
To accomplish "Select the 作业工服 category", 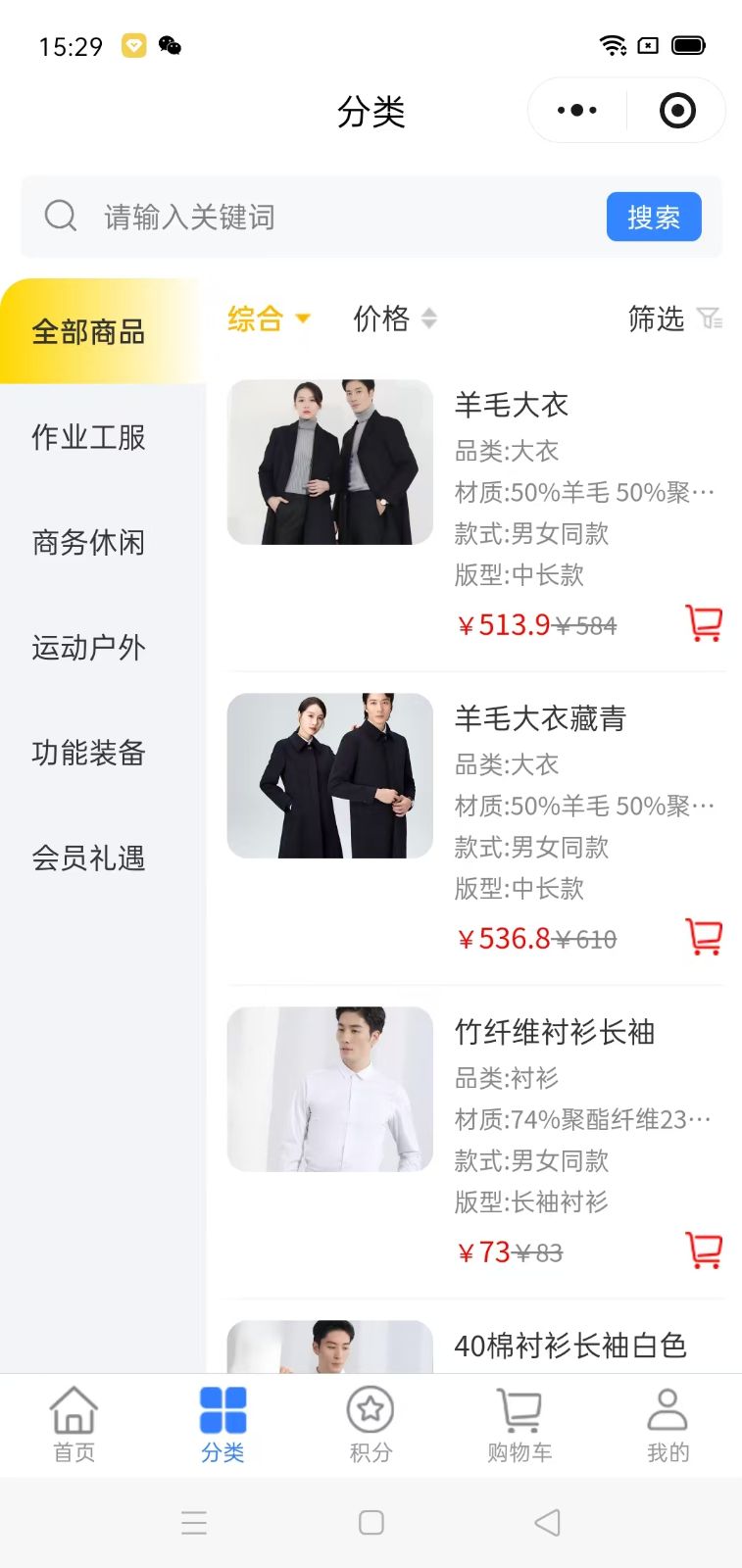I will point(89,437).
